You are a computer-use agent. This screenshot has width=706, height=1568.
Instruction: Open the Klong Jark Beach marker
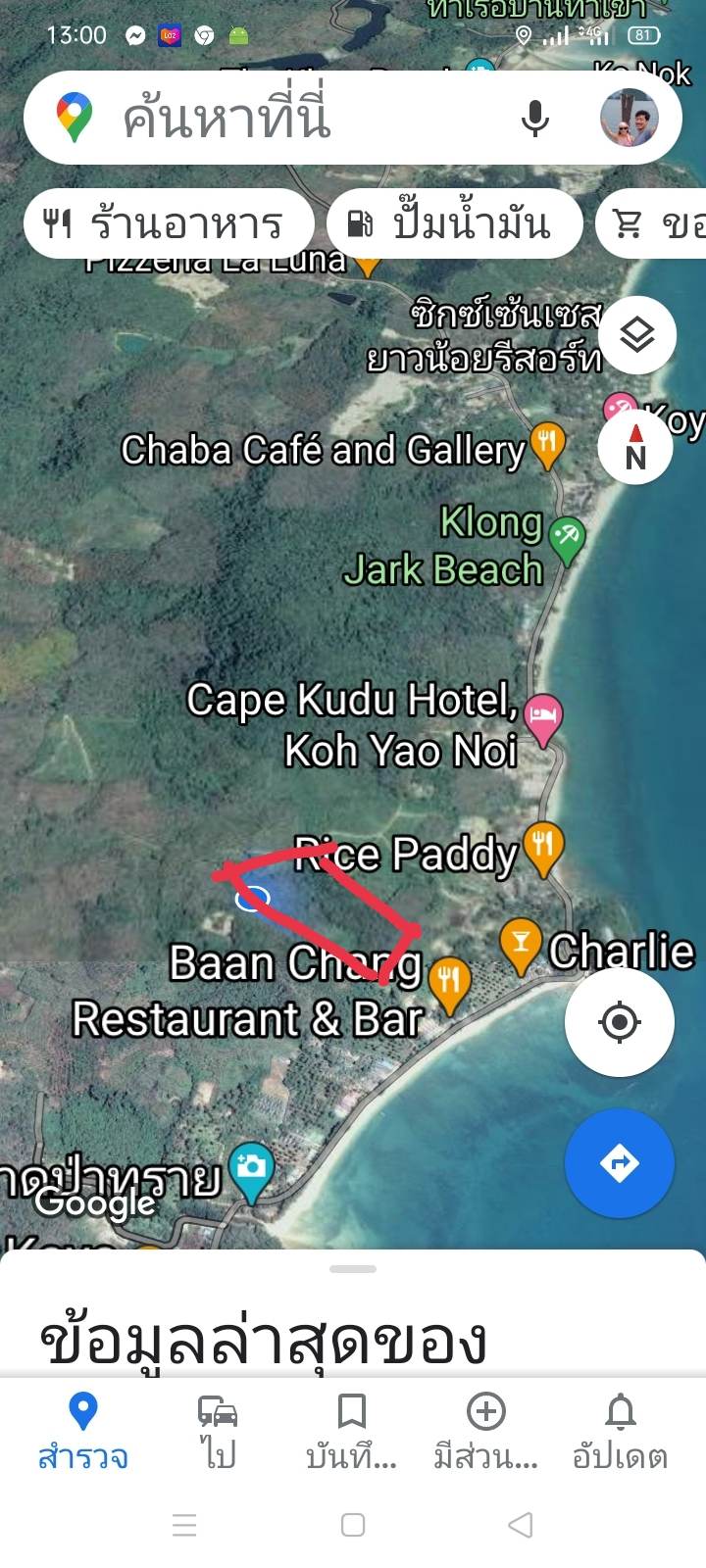(567, 540)
